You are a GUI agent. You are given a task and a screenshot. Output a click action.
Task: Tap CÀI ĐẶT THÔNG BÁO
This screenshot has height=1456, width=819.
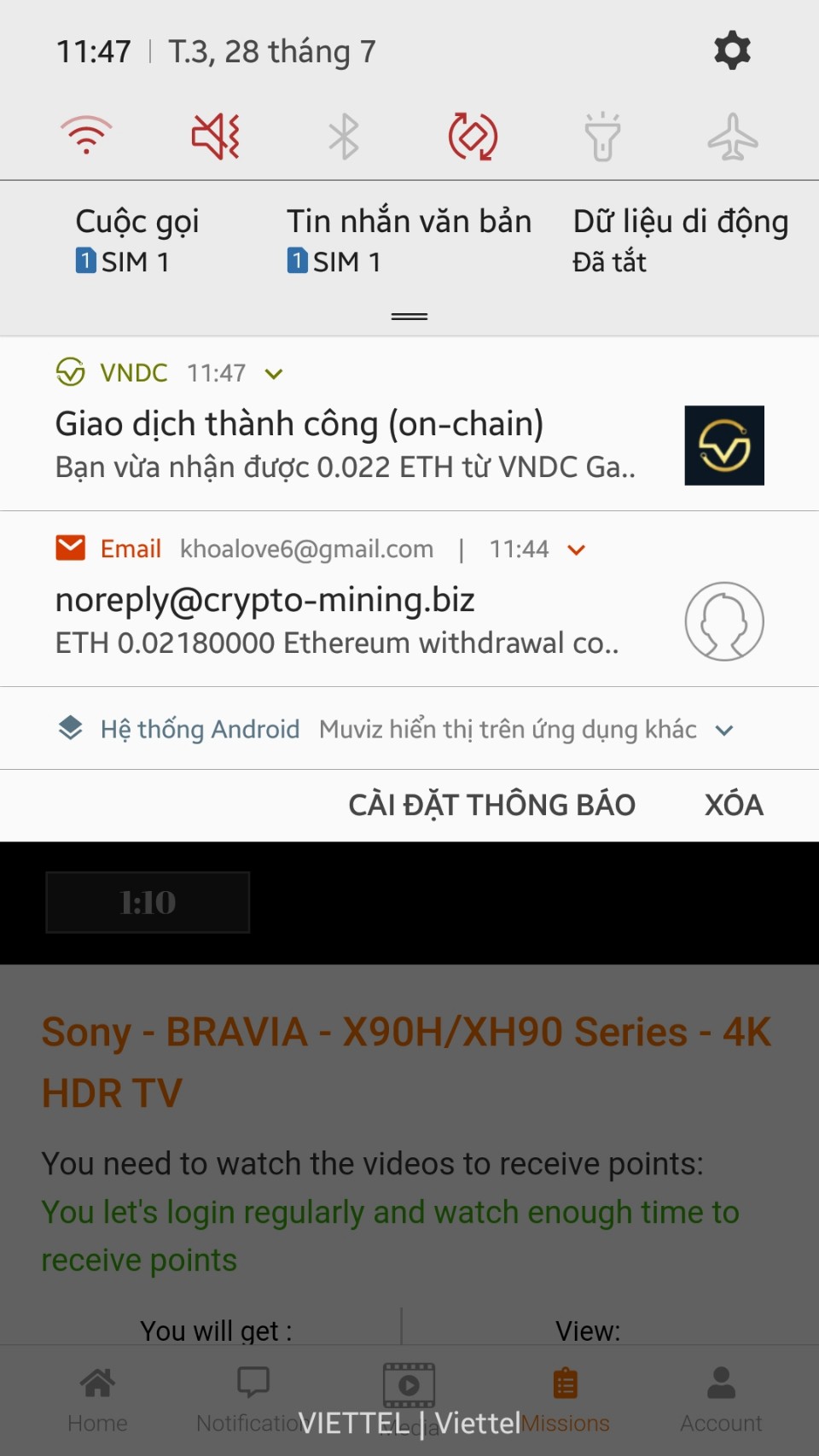491,805
